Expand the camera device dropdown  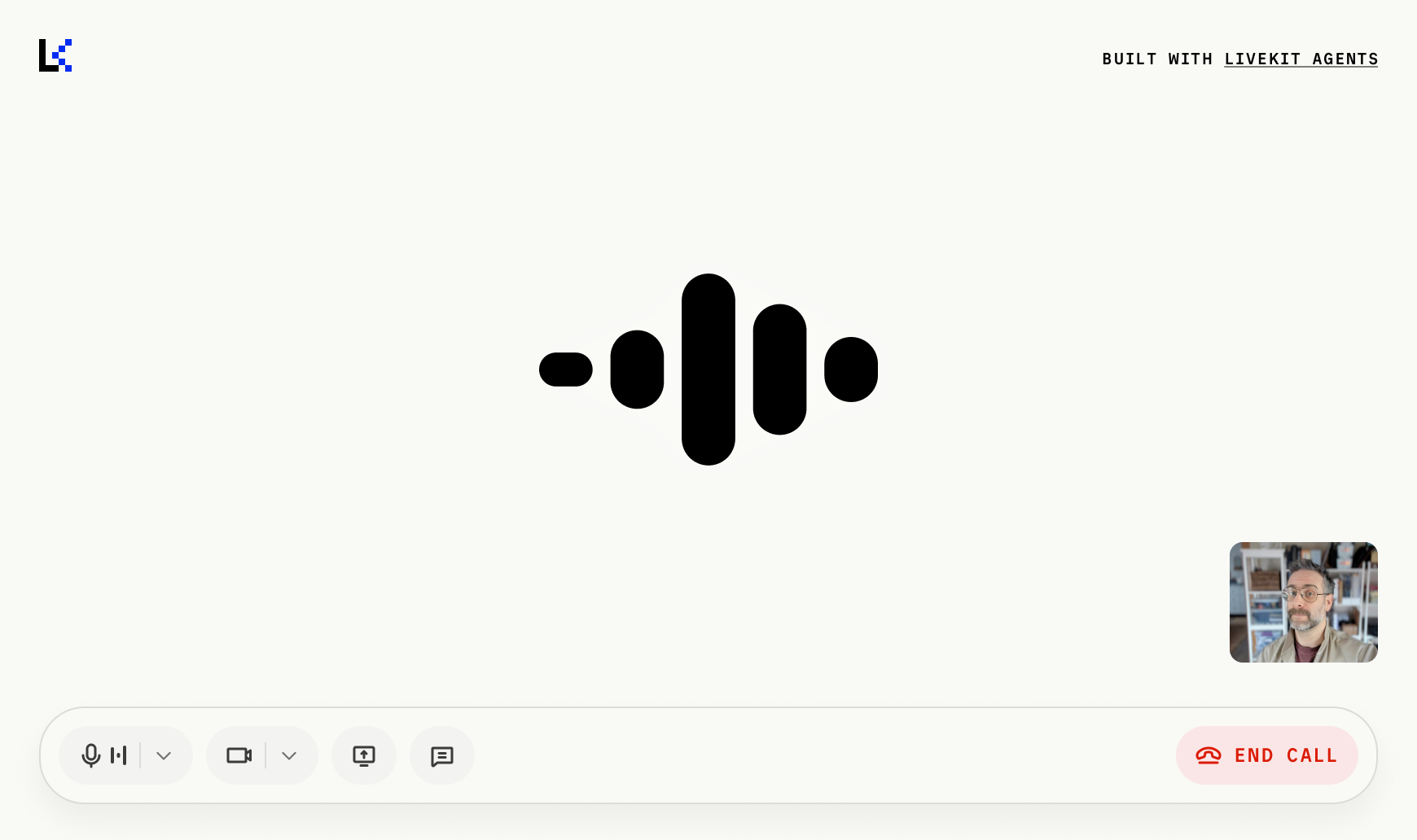click(289, 755)
